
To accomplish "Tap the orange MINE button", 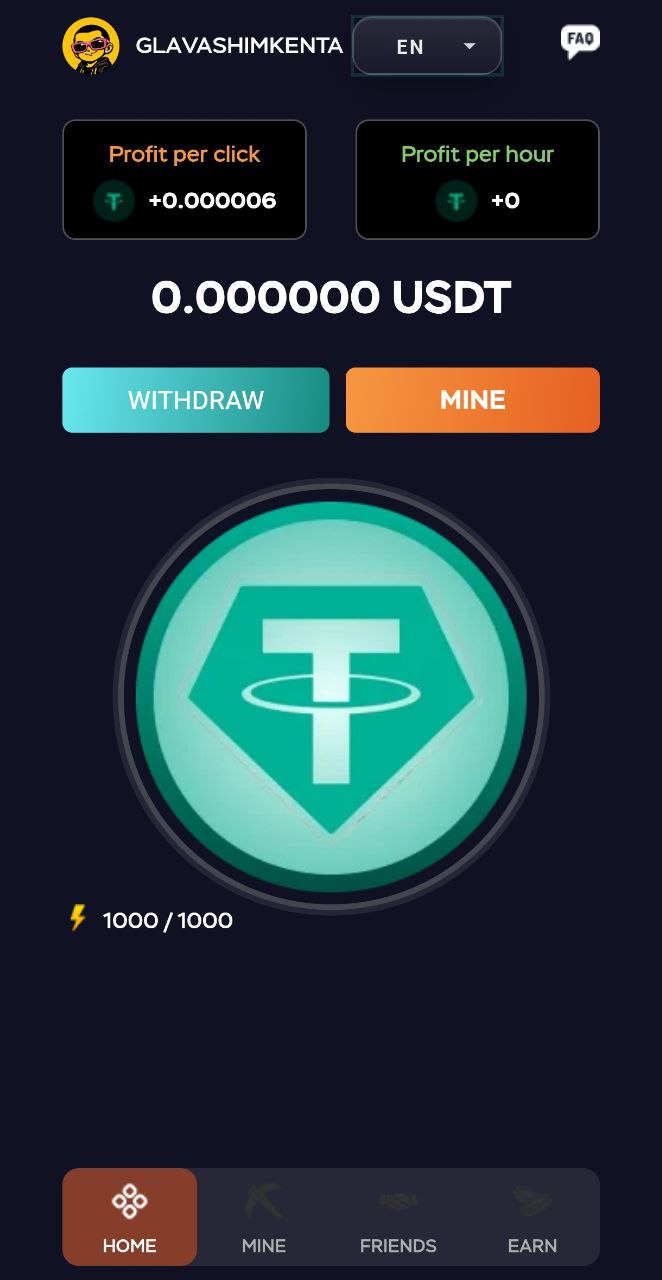I will [472, 400].
